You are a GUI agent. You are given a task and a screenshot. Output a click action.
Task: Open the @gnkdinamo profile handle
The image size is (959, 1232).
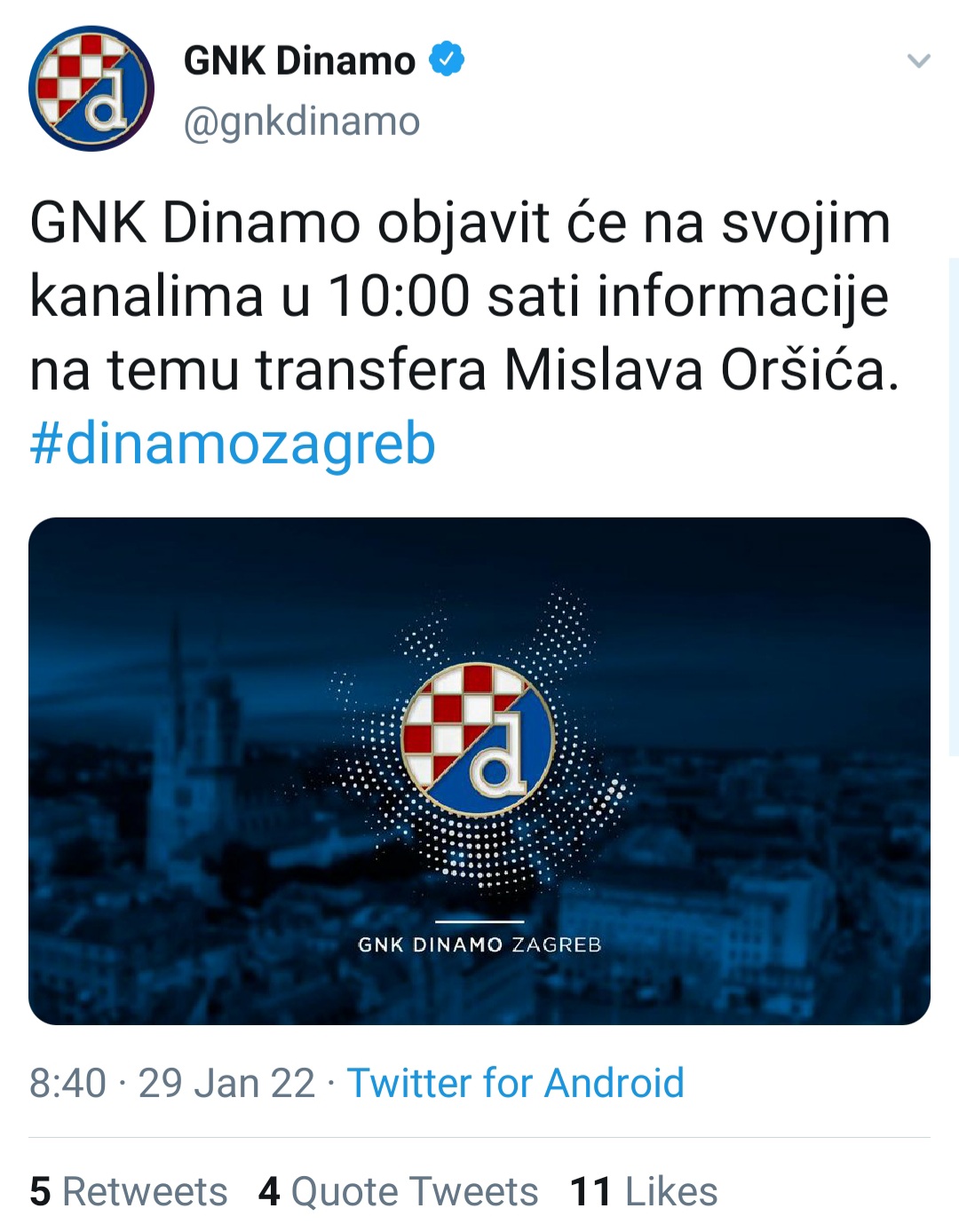click(x=302, y=122)
